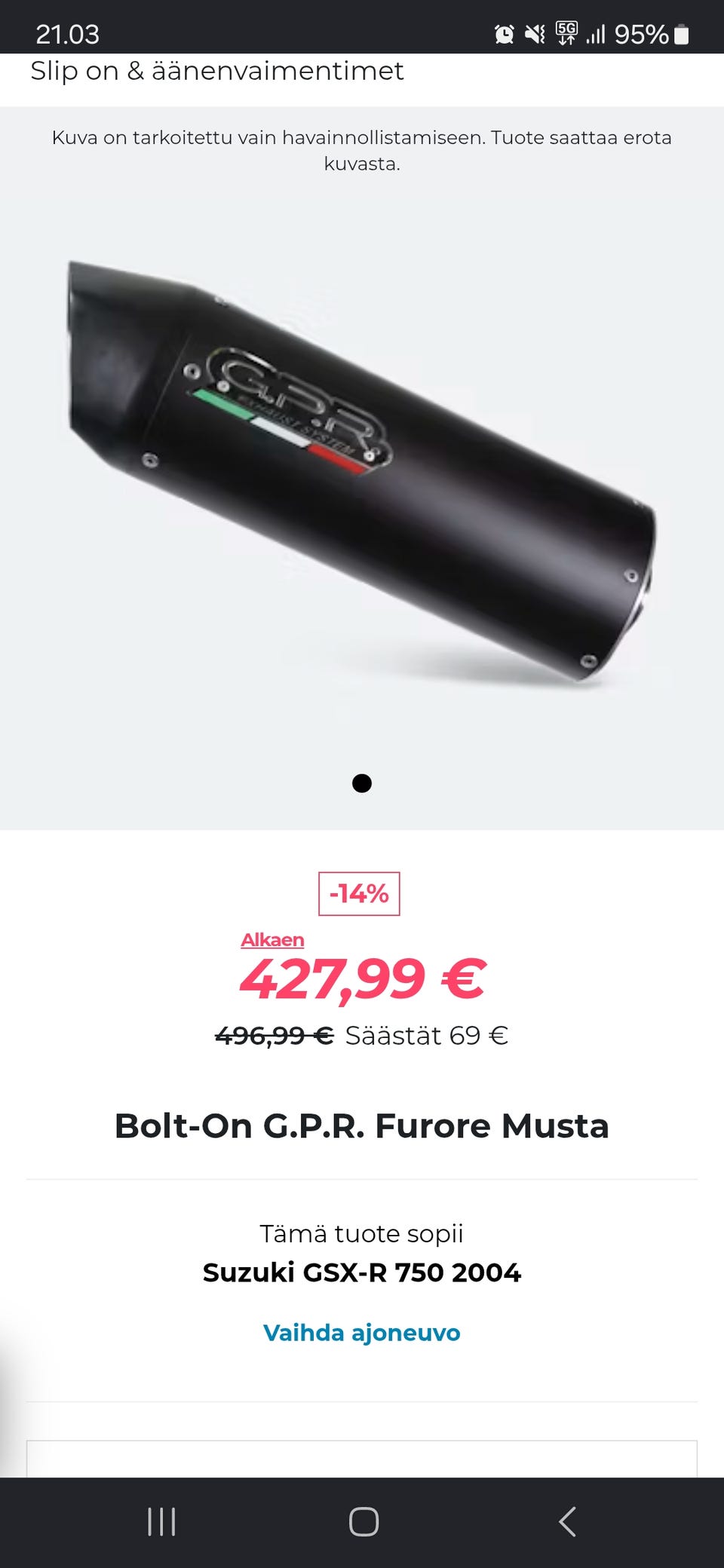
Task: Open recent apps from navigation bar
Action: [161, 1521]
